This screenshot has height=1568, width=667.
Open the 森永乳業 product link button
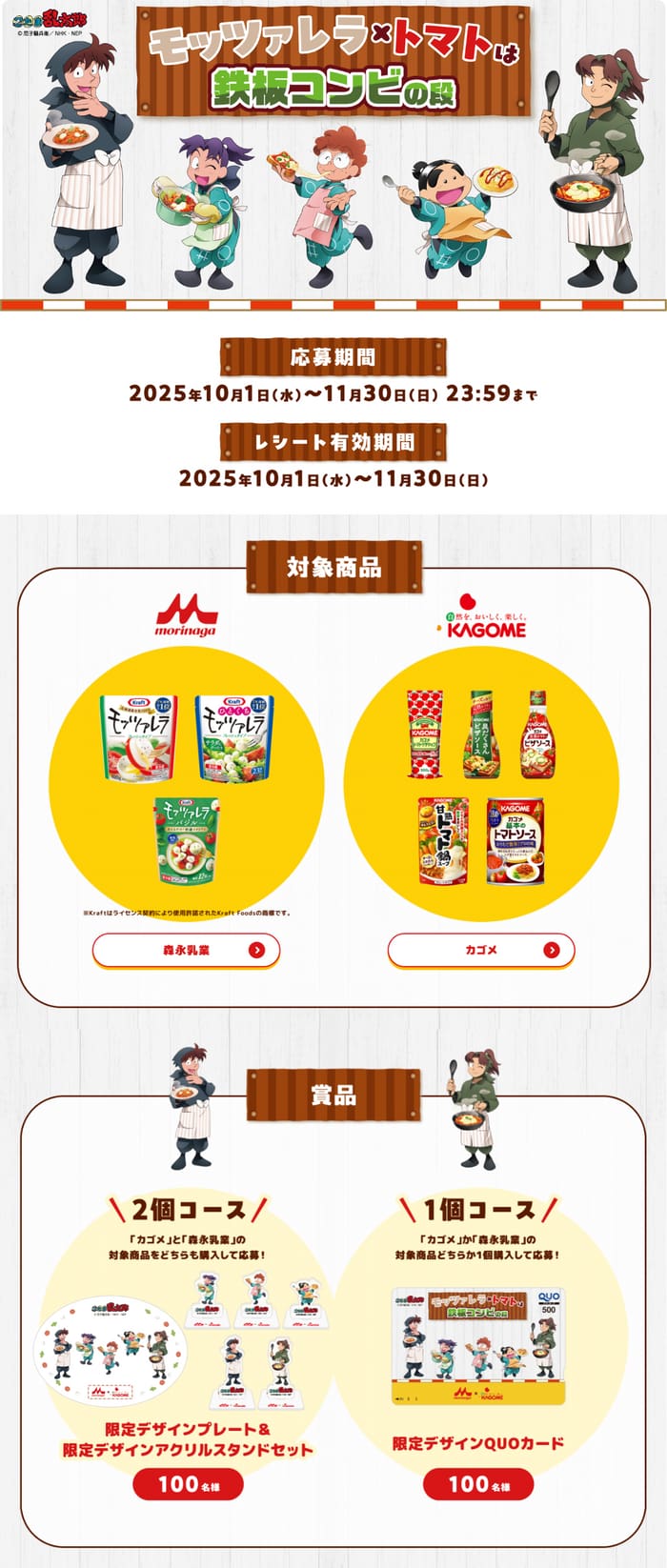[x=186, y=950]
